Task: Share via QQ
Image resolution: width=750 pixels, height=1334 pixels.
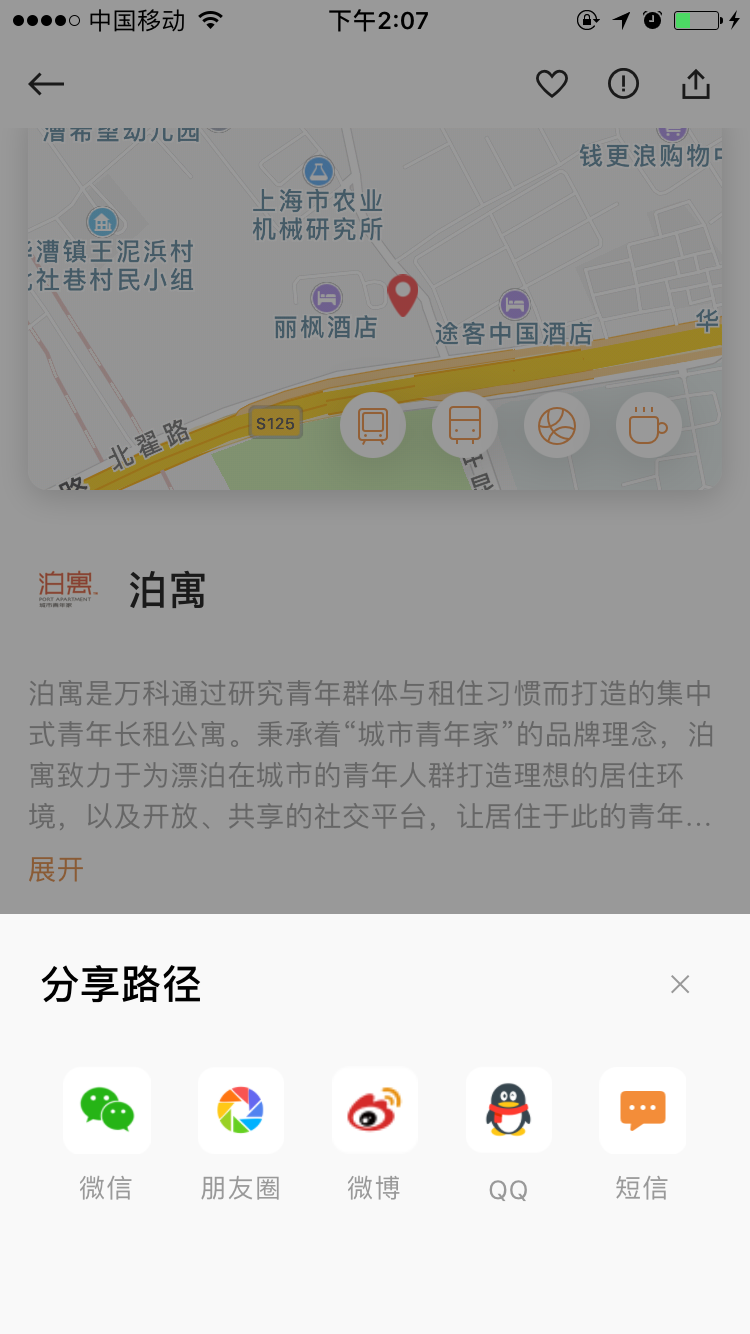Action: pos(509,1110)
